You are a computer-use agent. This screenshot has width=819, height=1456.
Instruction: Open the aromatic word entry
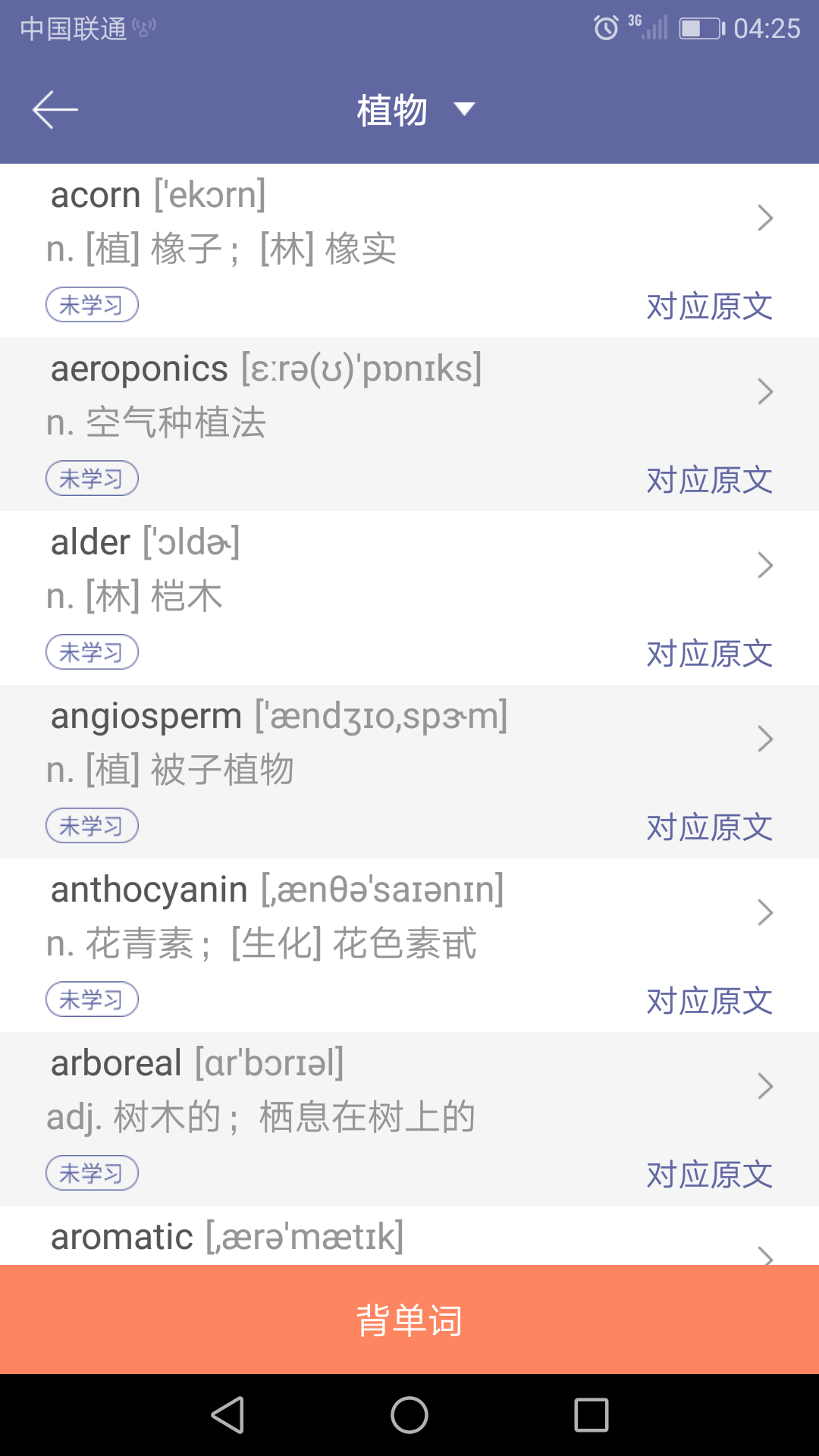click(x=409, y=1235)
